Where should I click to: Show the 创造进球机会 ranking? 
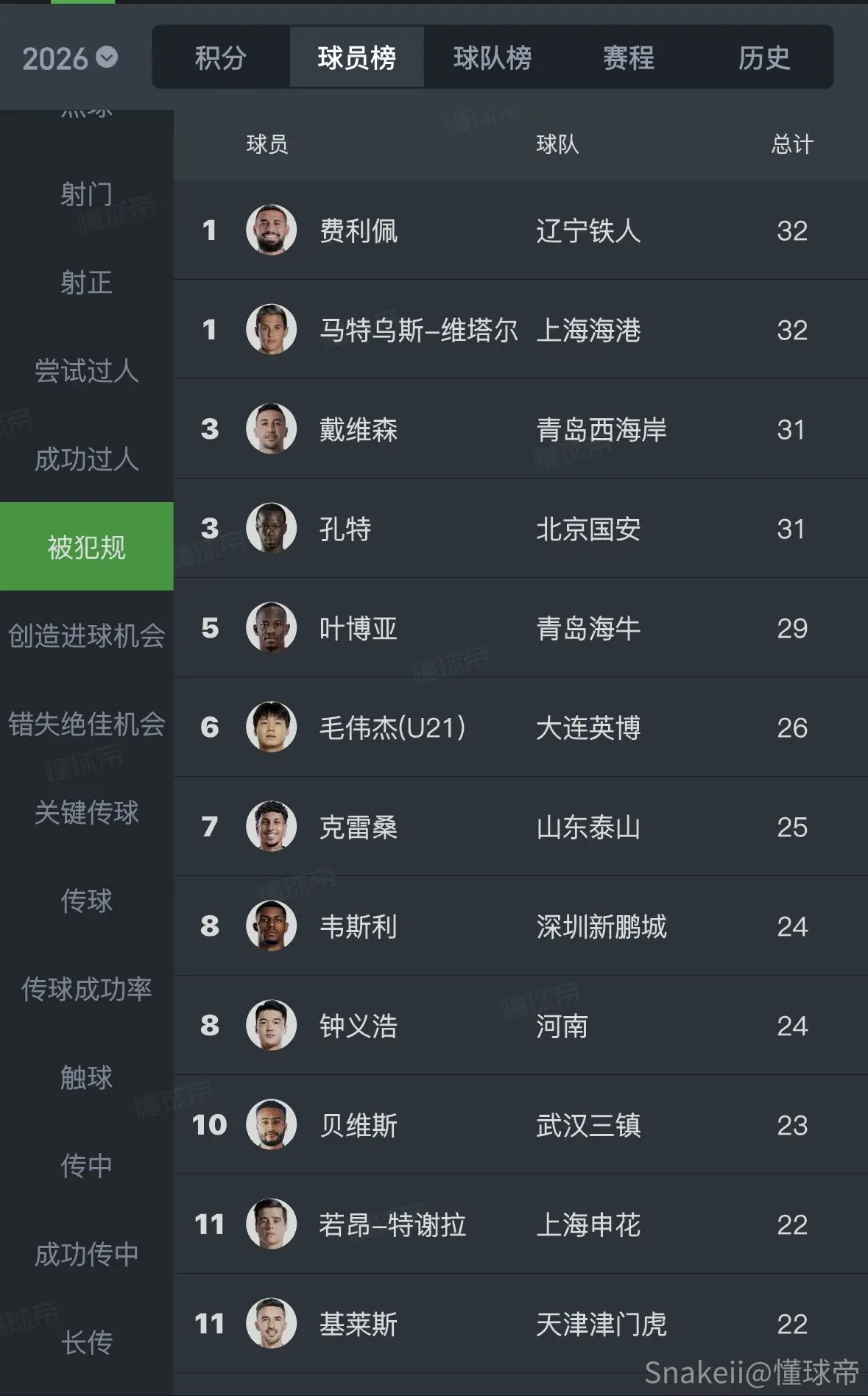pos(87,635)
